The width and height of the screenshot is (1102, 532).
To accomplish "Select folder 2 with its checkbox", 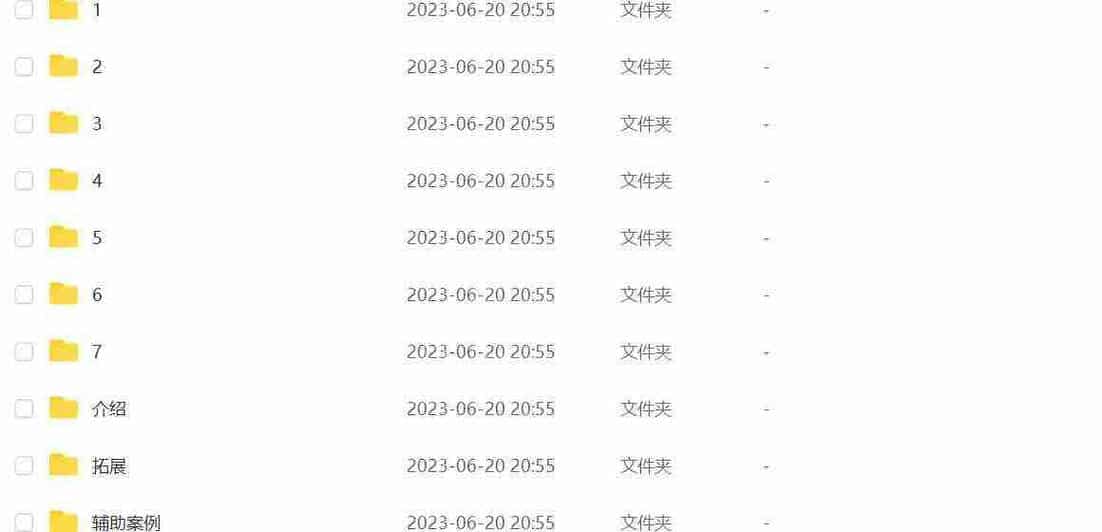I will click(24, 67).
